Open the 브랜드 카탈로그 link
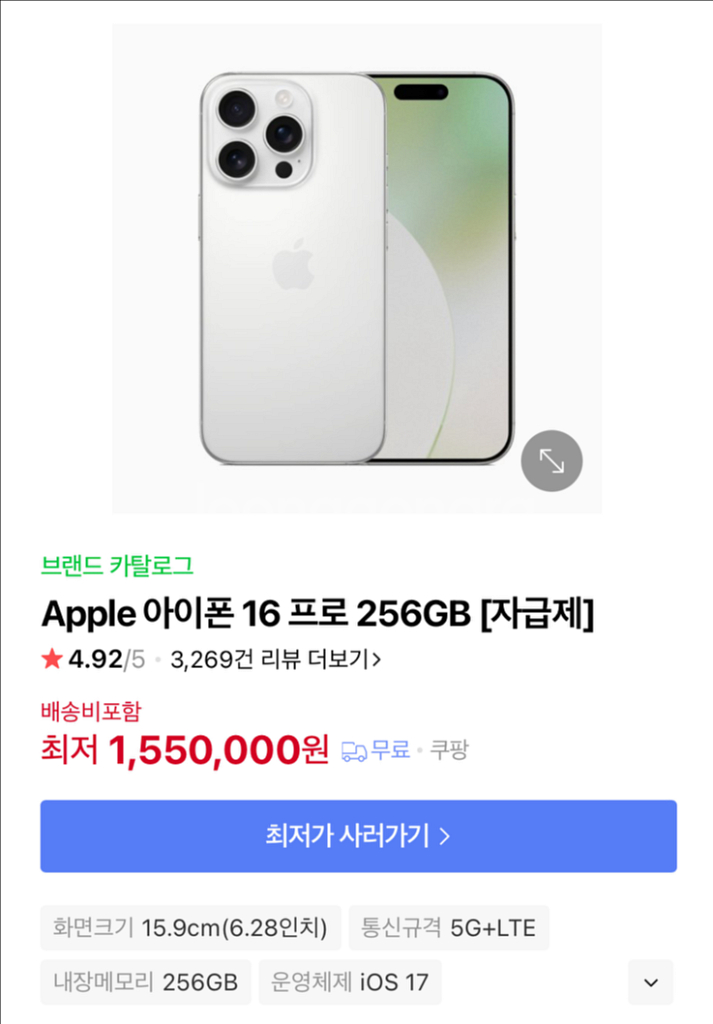713x1024 pixels. coord(117,566)
